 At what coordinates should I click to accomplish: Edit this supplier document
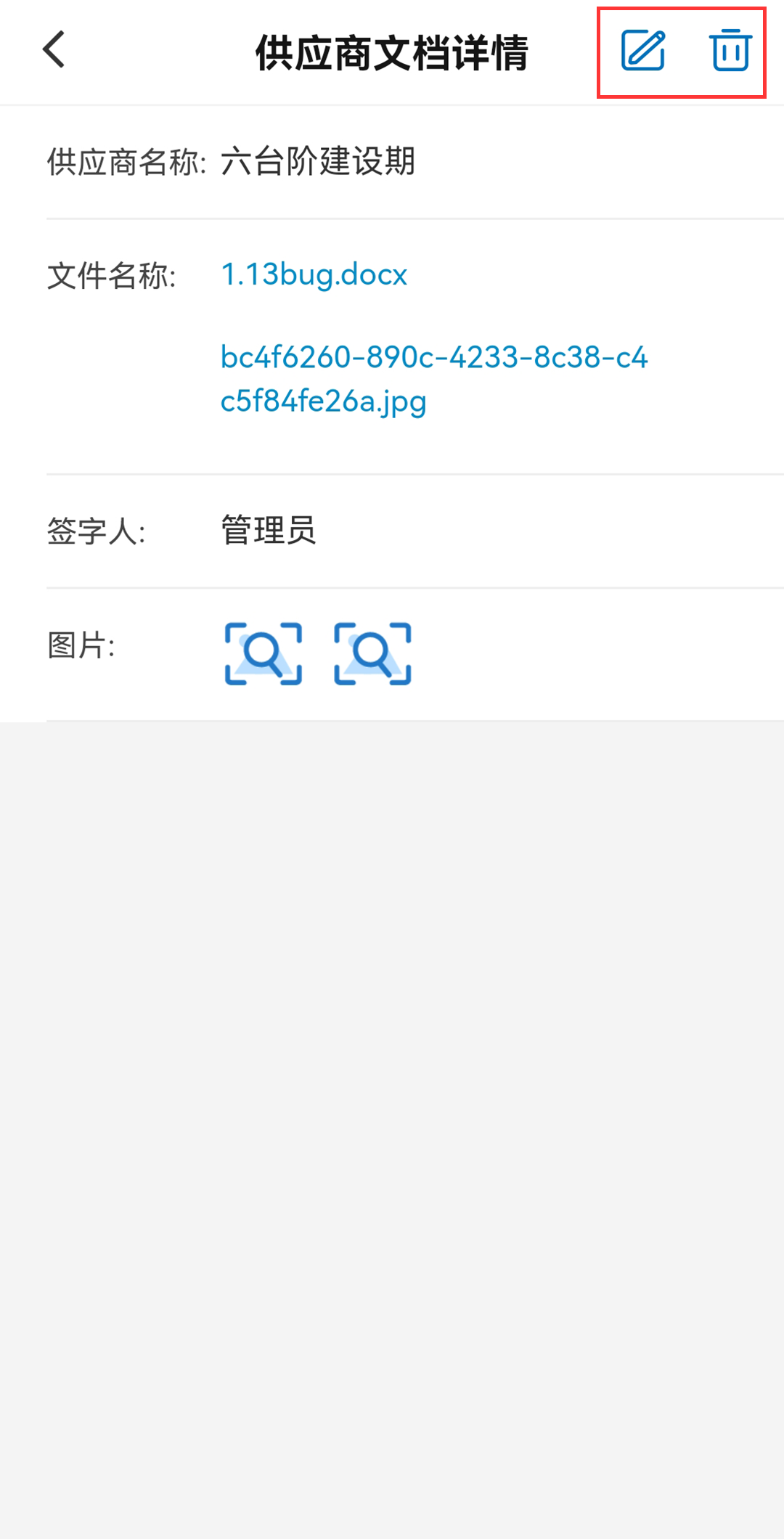pyautogui.click(x=643, y=50)
